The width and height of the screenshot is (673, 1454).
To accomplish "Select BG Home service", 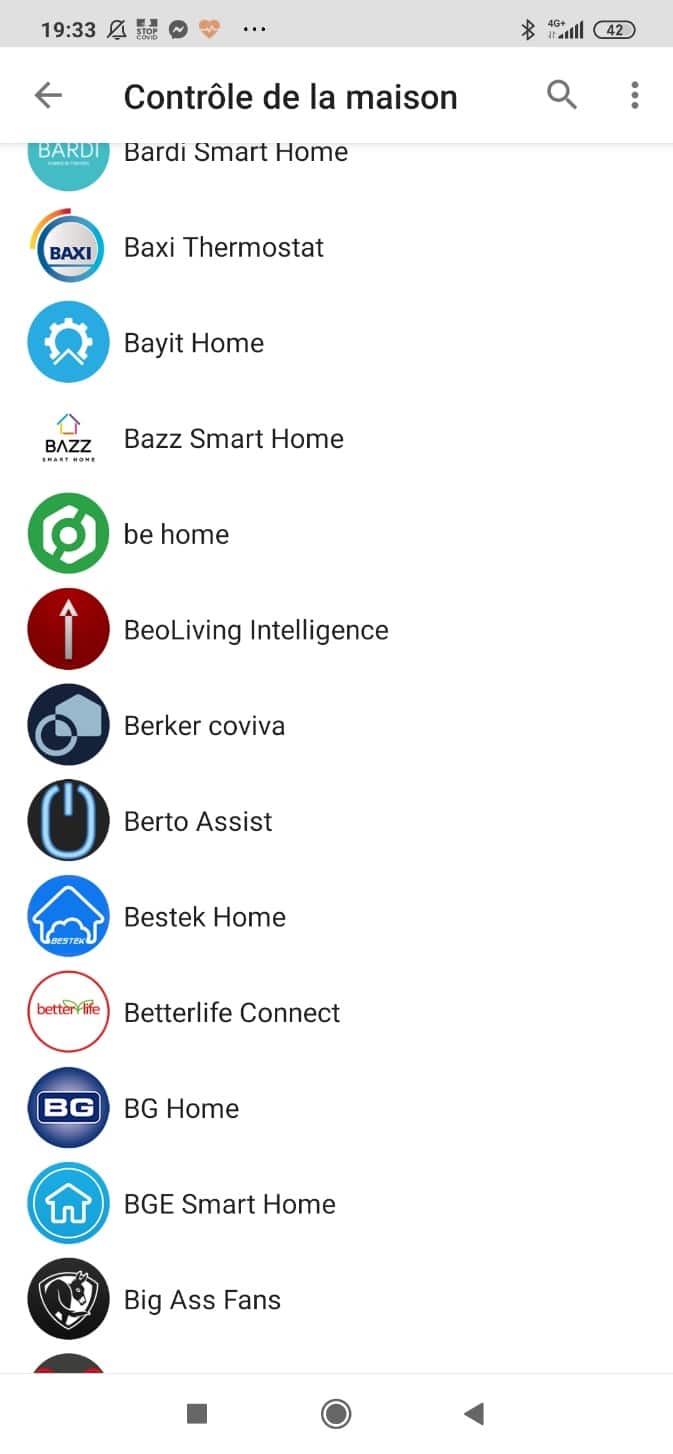I will [x=336, y=1108].
